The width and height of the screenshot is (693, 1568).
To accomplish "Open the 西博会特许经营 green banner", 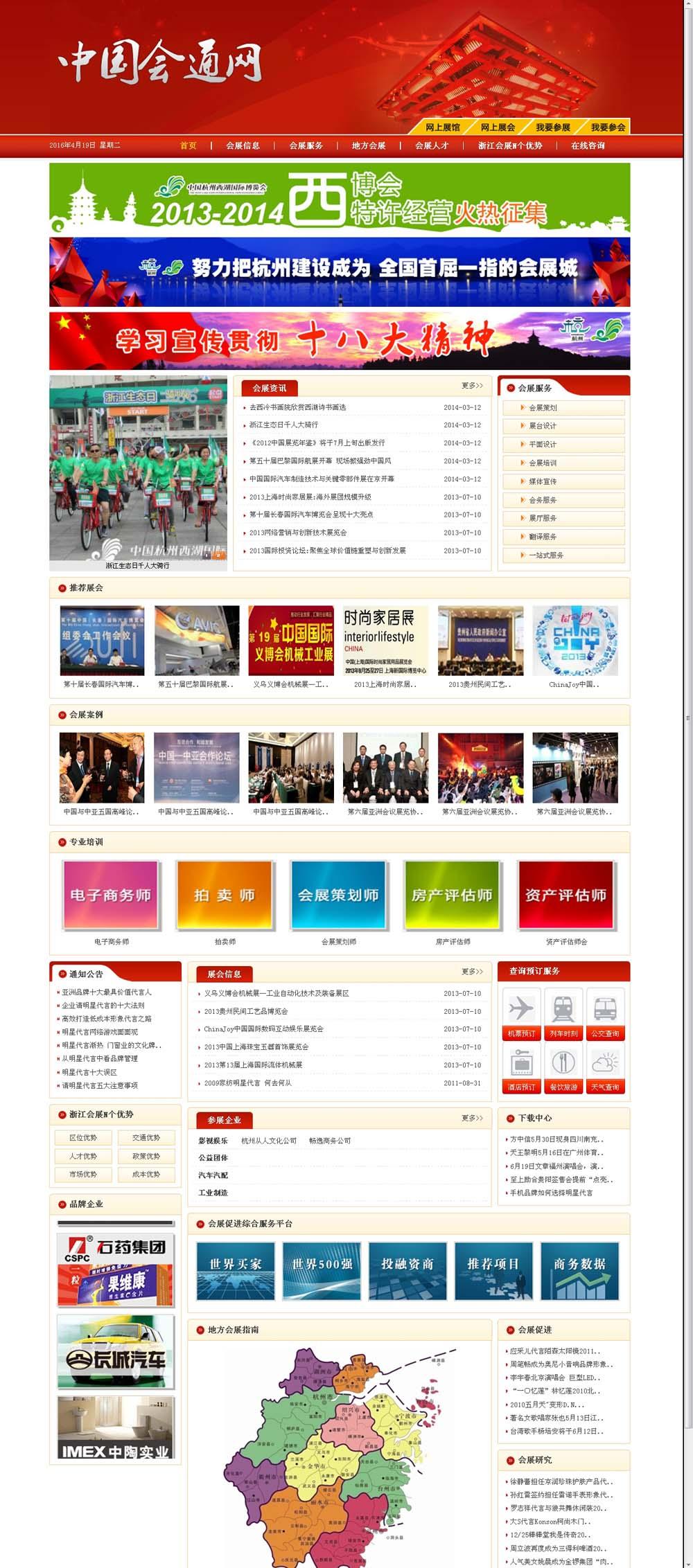I will [340, 199].
